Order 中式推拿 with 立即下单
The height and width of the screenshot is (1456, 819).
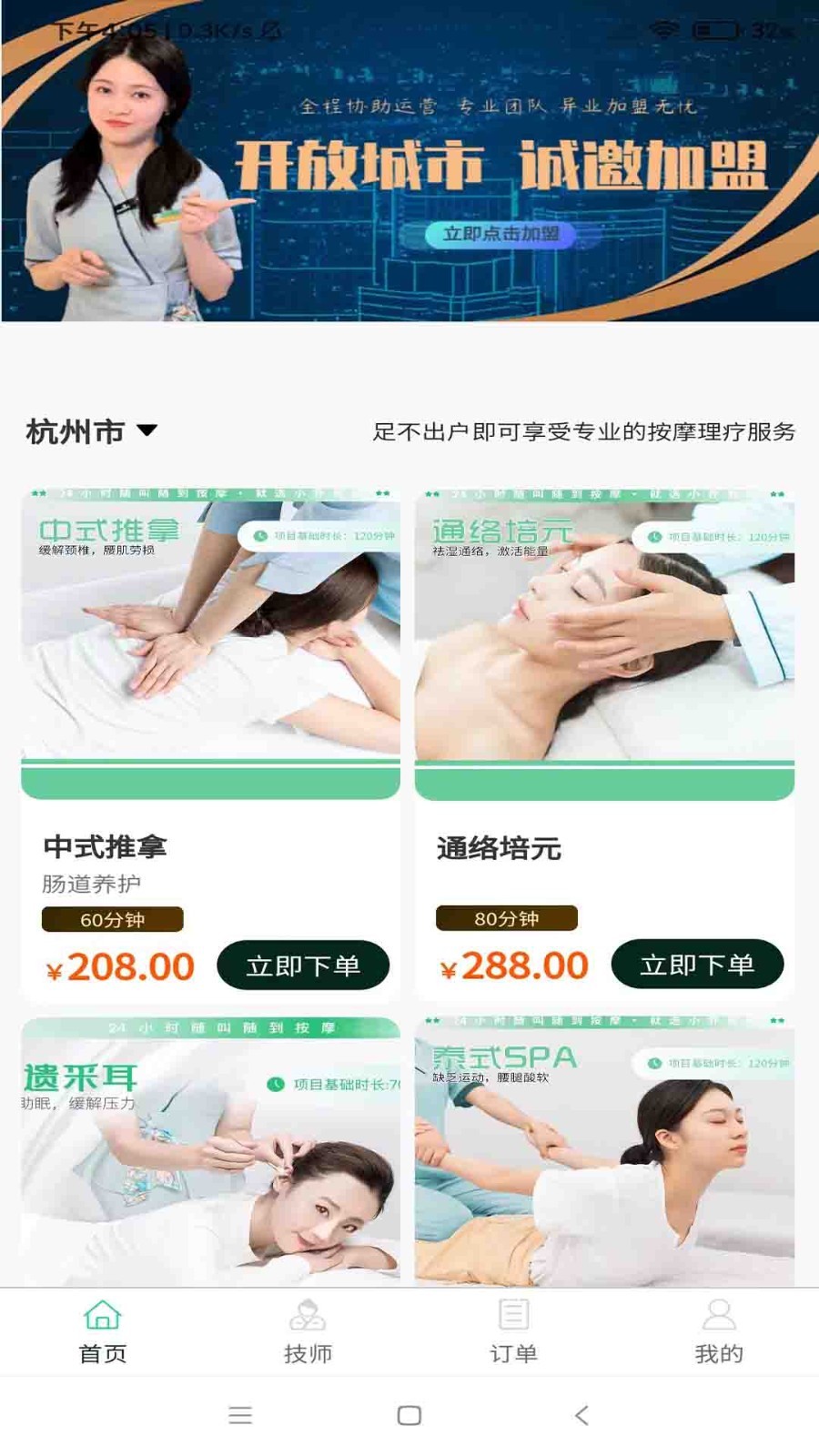302,966
